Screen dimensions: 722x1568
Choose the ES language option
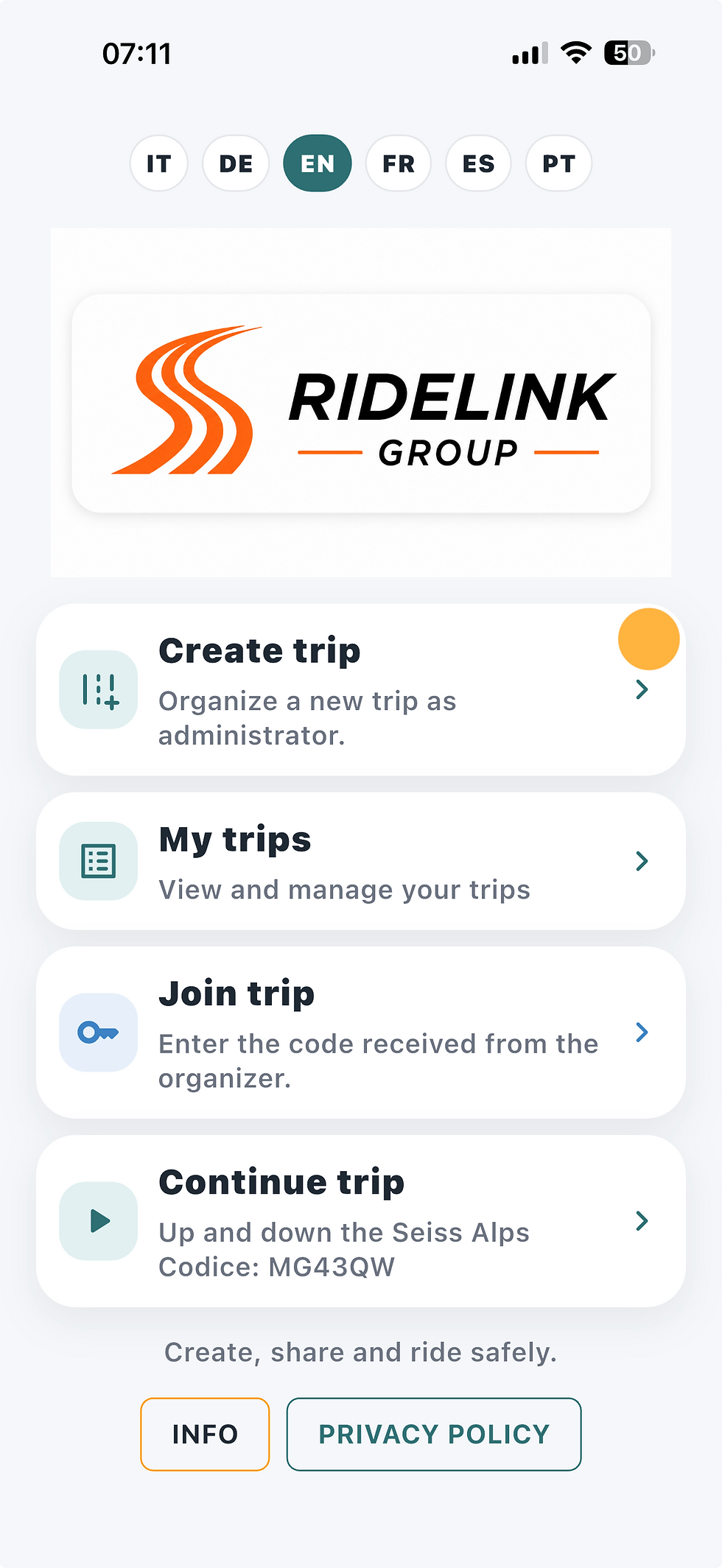[x=478, y=164]
